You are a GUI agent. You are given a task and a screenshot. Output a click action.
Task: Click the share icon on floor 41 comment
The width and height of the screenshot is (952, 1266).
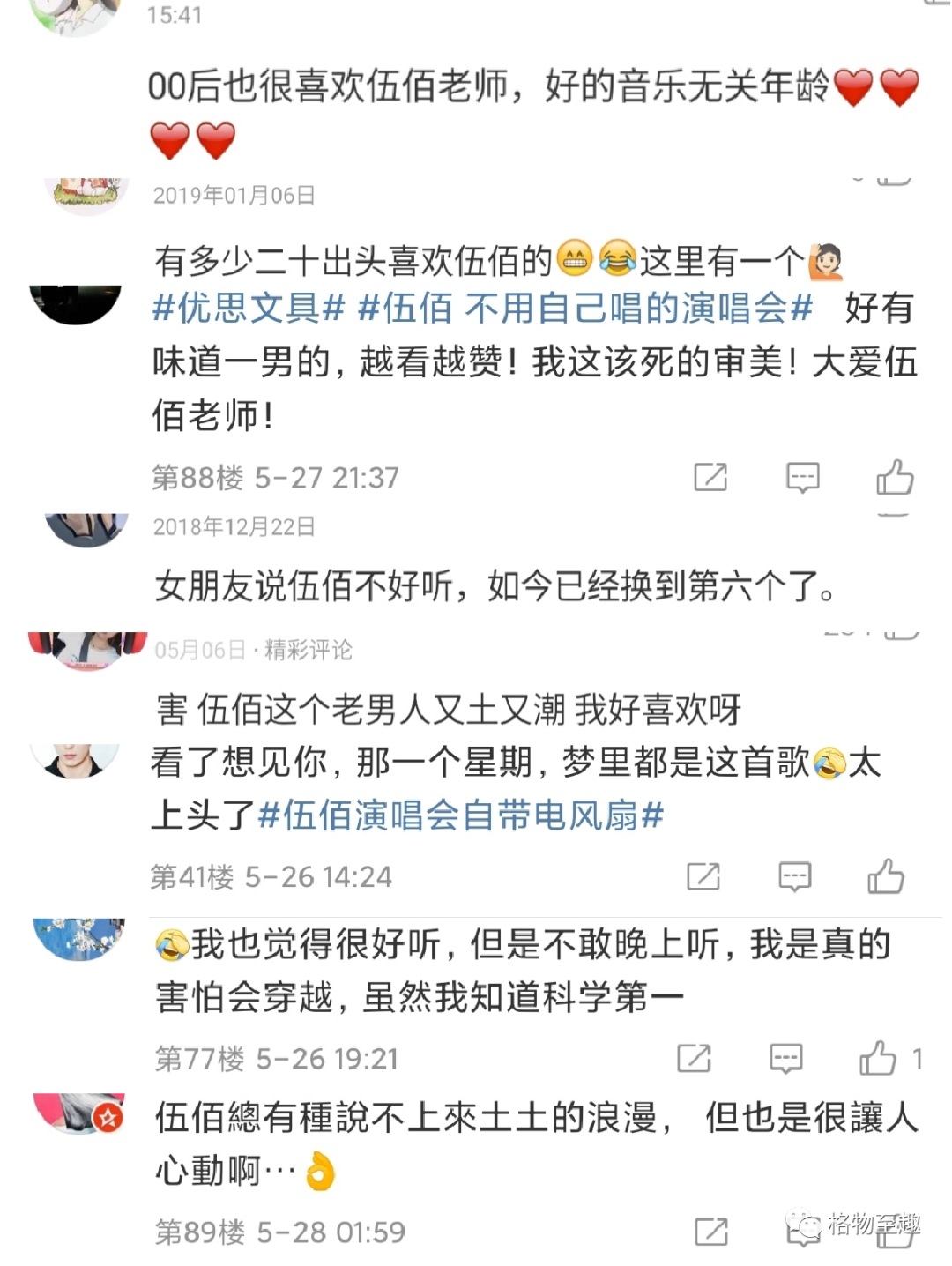[703, 875]
